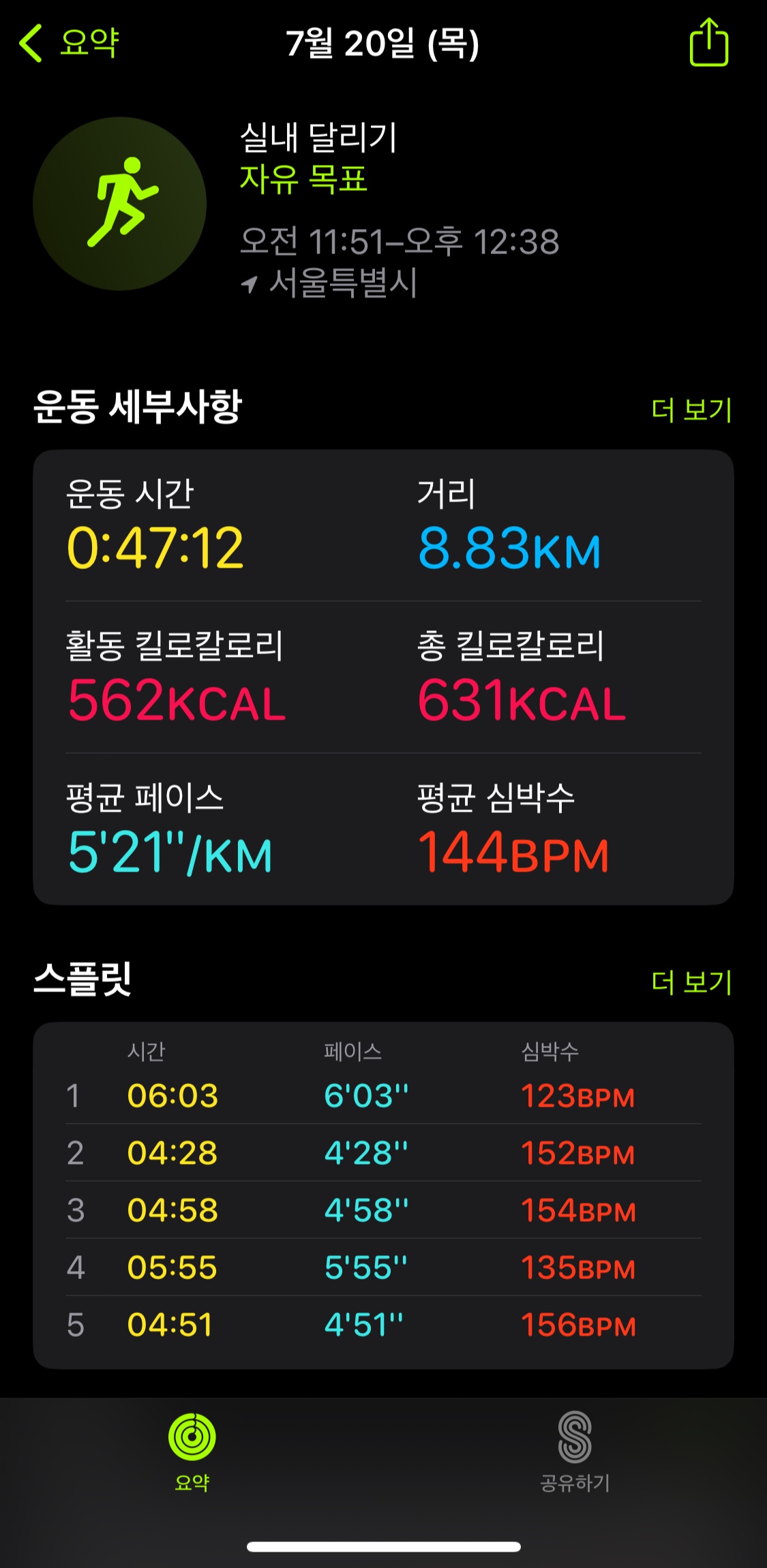Open 더 보기 next to 스플릿

(x=691, y=982)
